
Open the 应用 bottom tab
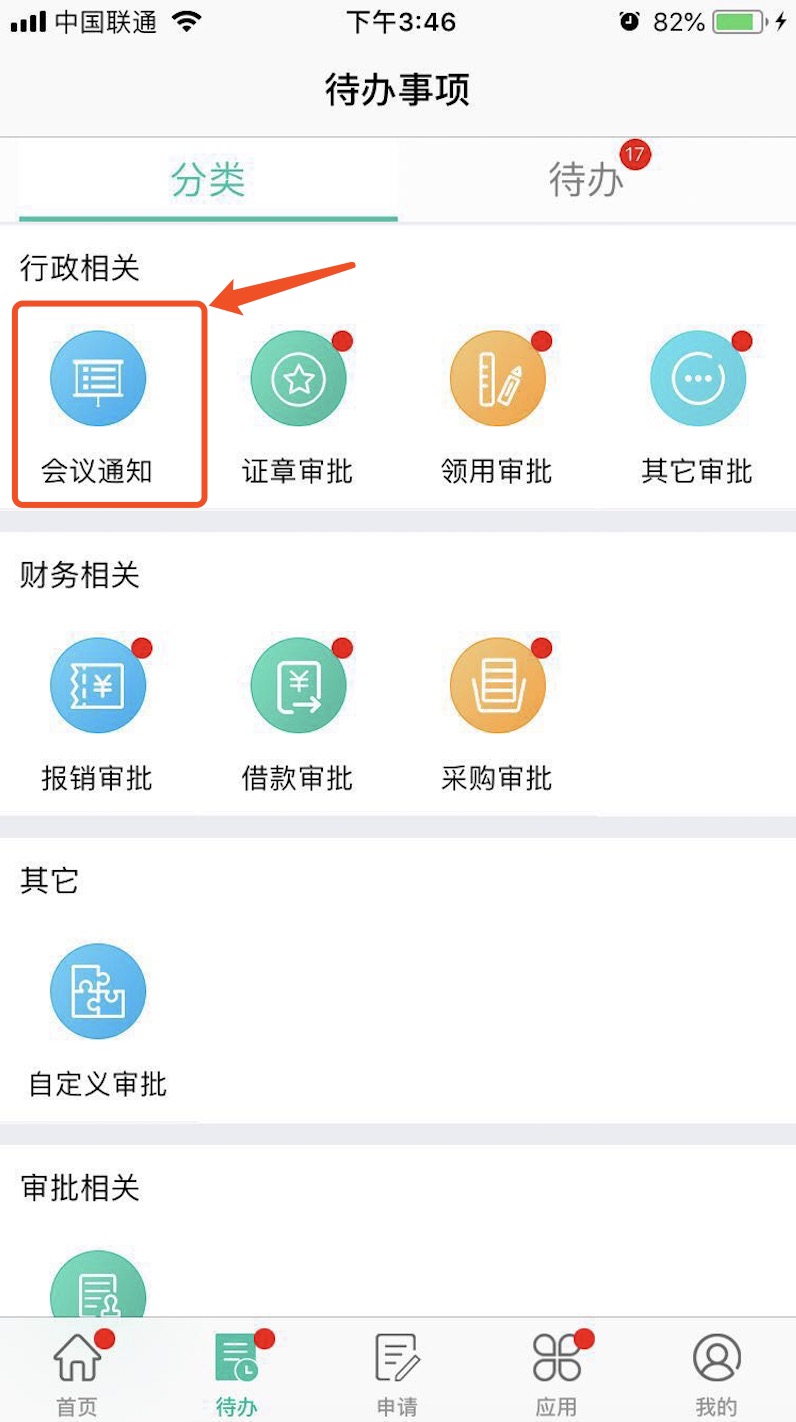pyautogui.click(x=557, y=1374)
